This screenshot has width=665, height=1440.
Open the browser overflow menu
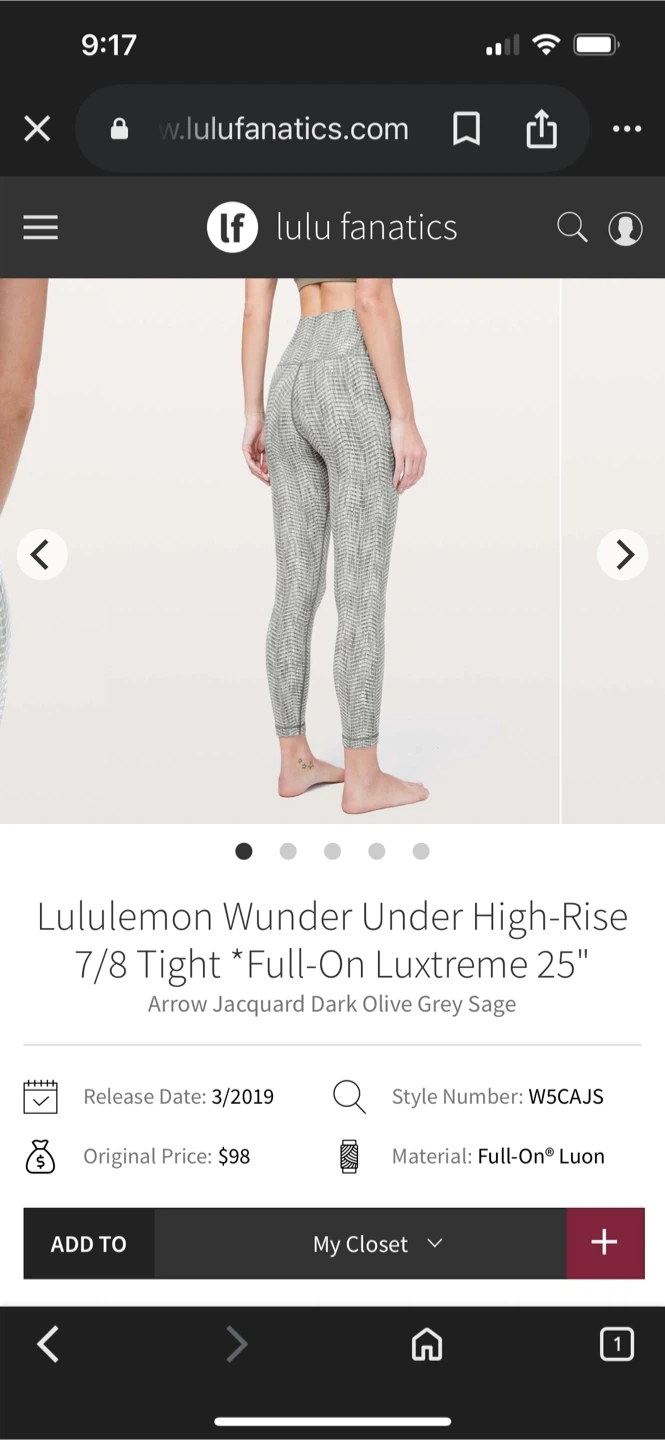tap(627, 129)
